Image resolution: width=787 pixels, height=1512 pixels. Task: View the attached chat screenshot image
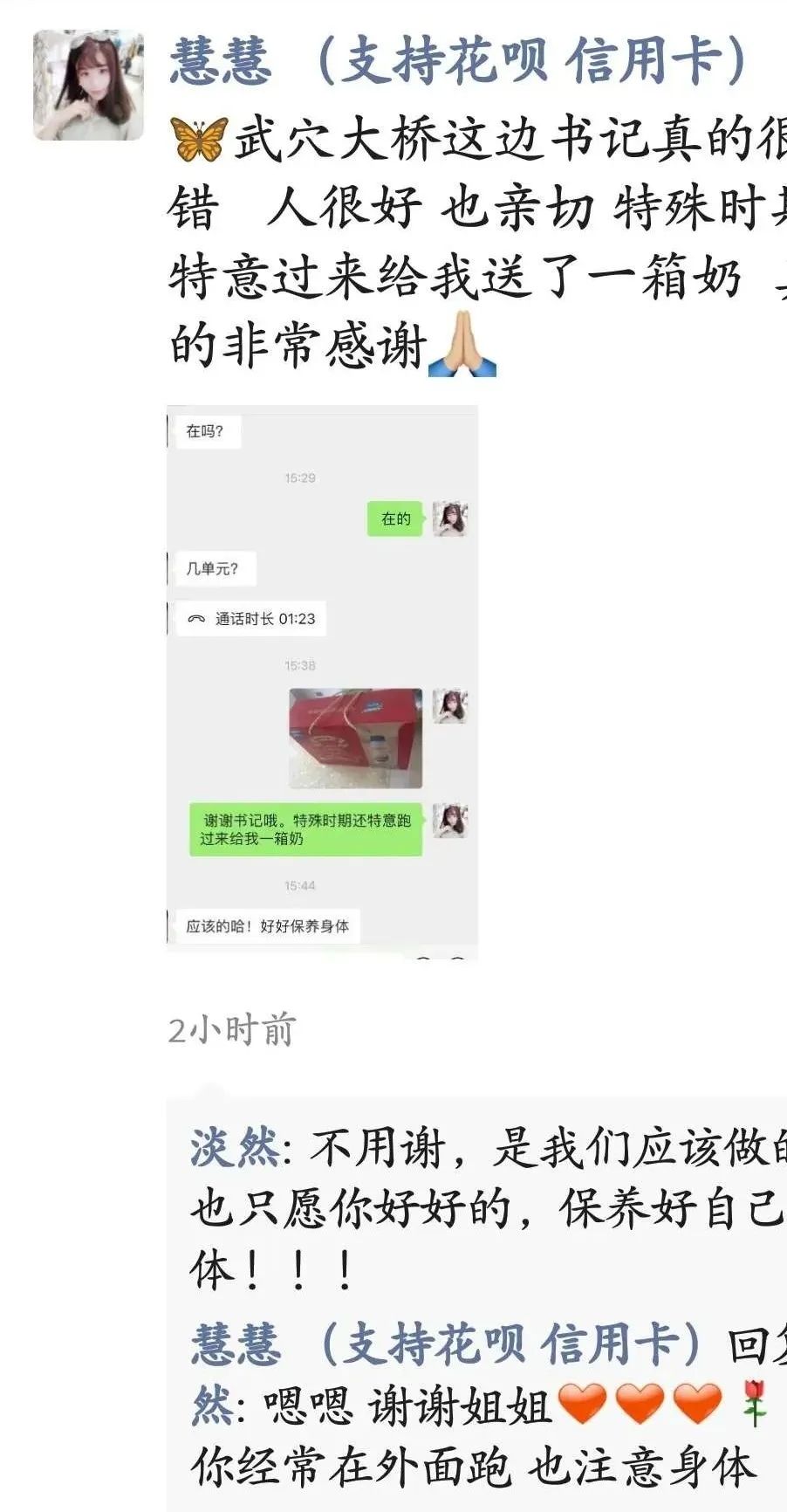[x=322, y=682]
